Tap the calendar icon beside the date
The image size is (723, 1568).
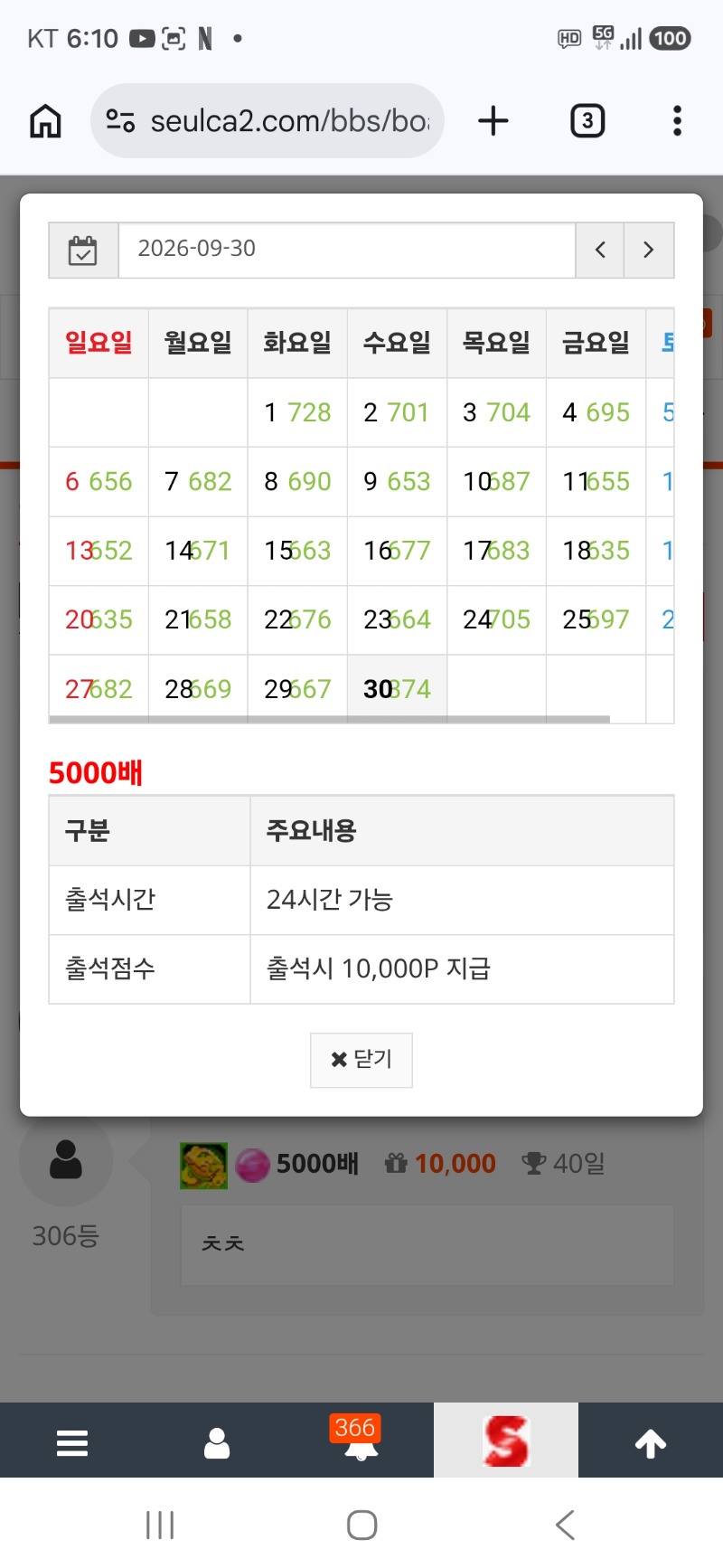coord(83,250)
